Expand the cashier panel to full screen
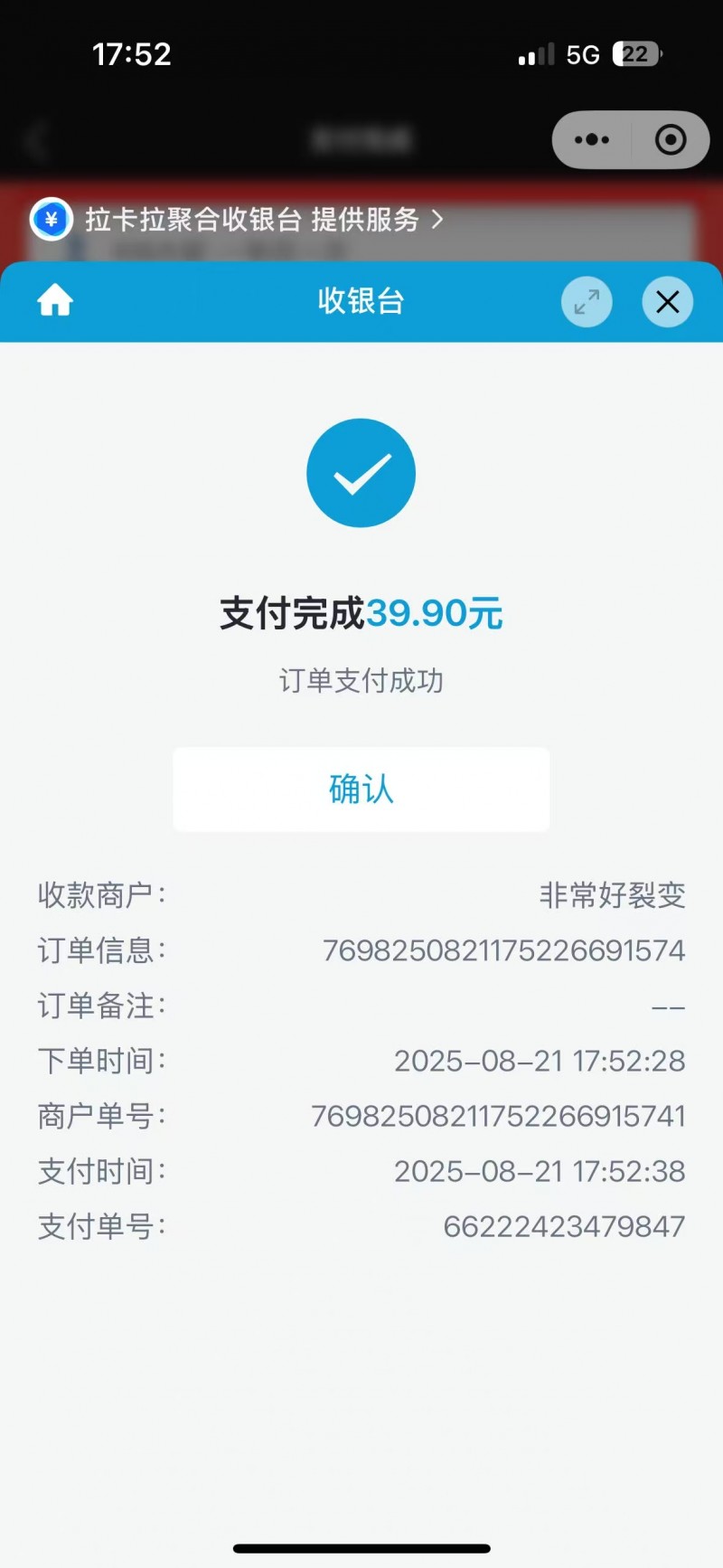Image resolution: width=723 pixels, height=1568 pixels. [587, 302]
